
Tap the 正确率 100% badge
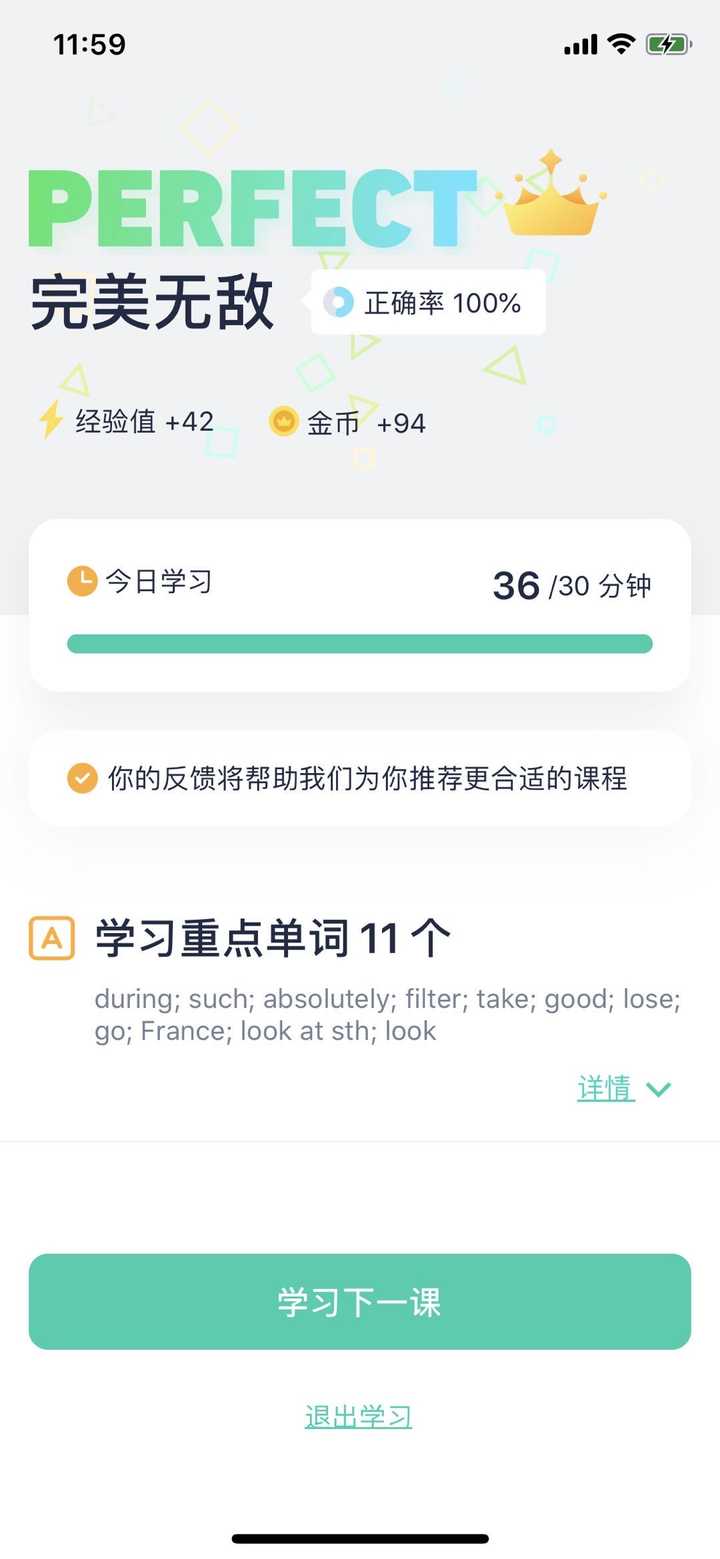pyautogui.click(x=426, y=302)
